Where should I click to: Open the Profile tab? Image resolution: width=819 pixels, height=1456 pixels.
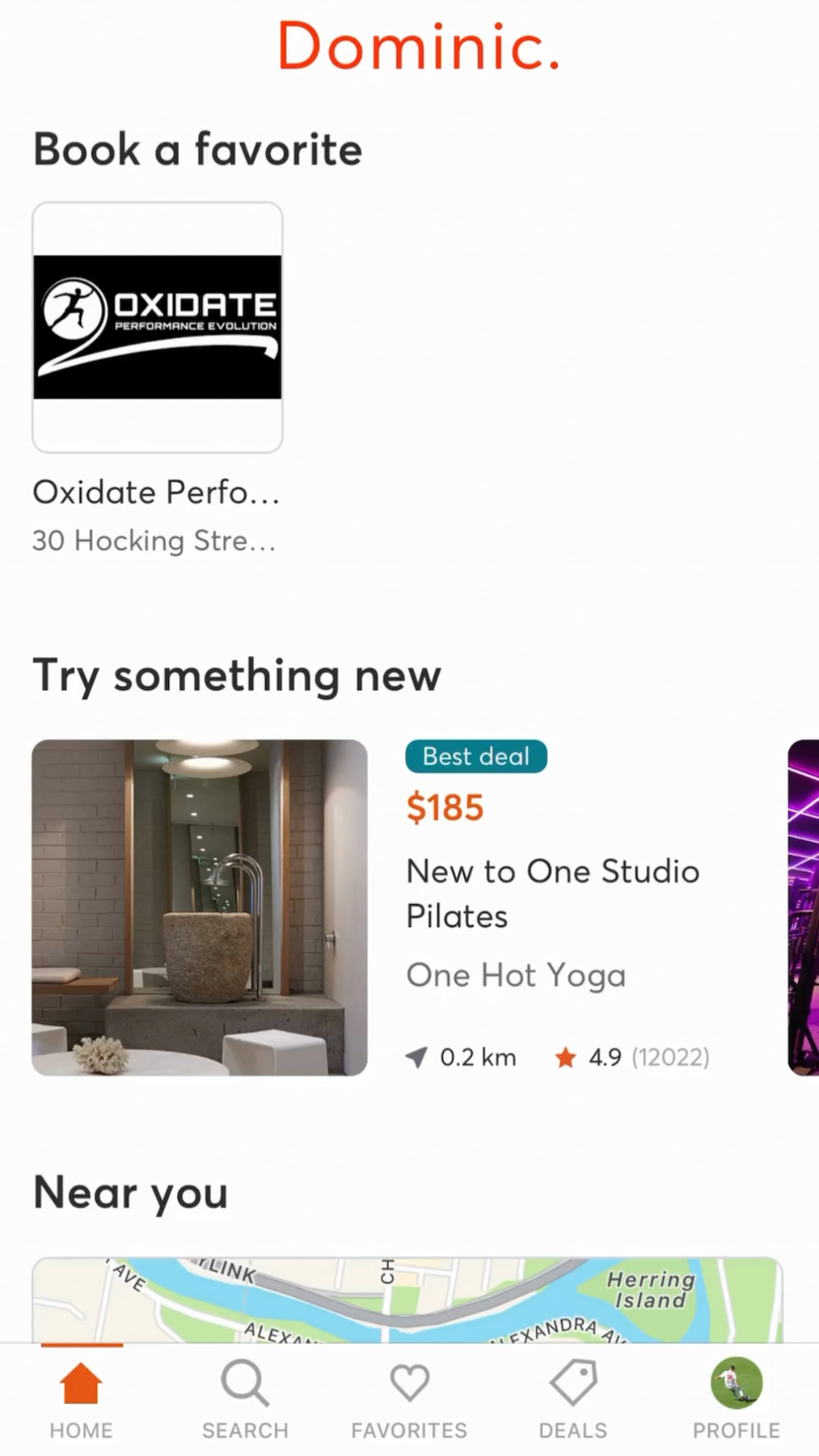coord(736,1399)
